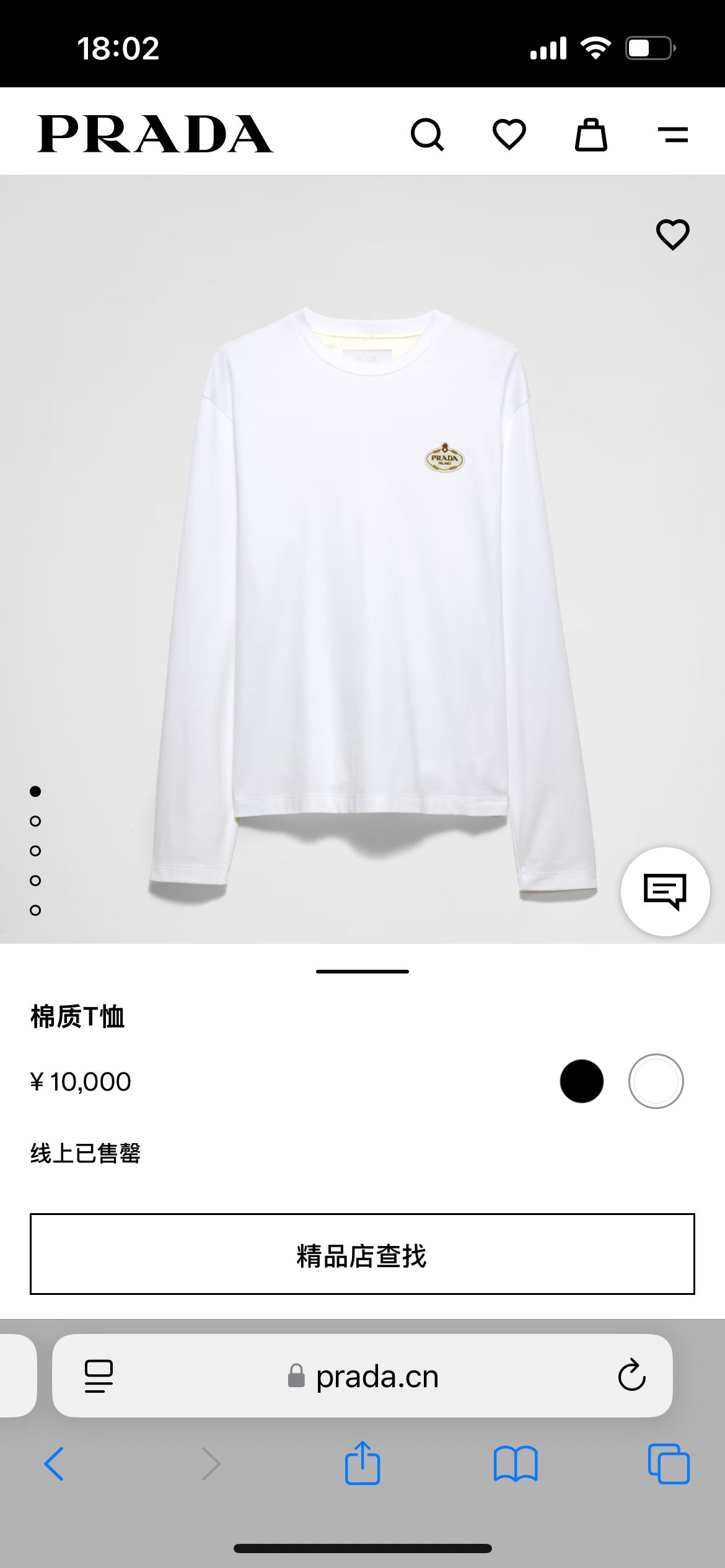The image size is (725, 1568).
Task: Jump to the second product image dot
Action: tap(35, 821)
